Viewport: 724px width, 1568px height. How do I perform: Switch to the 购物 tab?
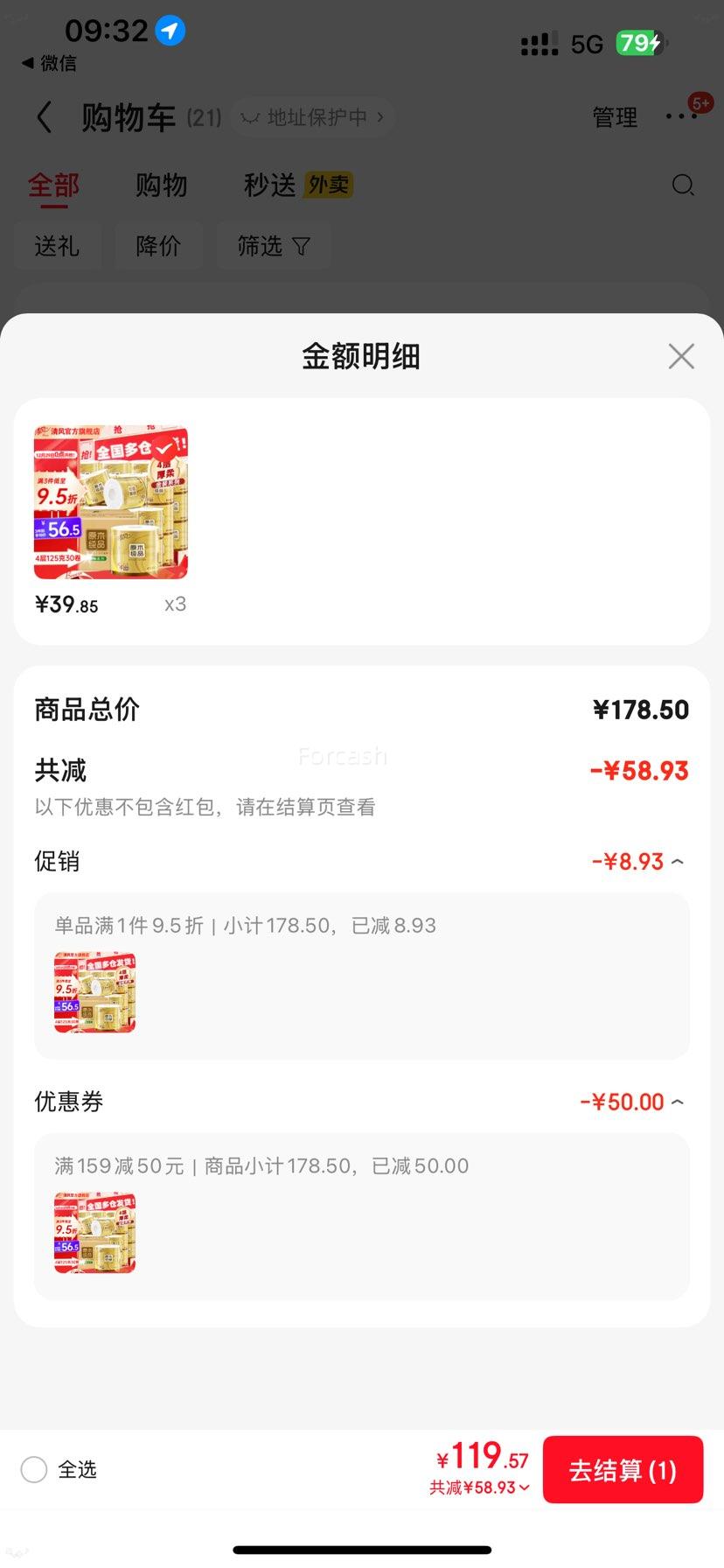tap(161, 185)
